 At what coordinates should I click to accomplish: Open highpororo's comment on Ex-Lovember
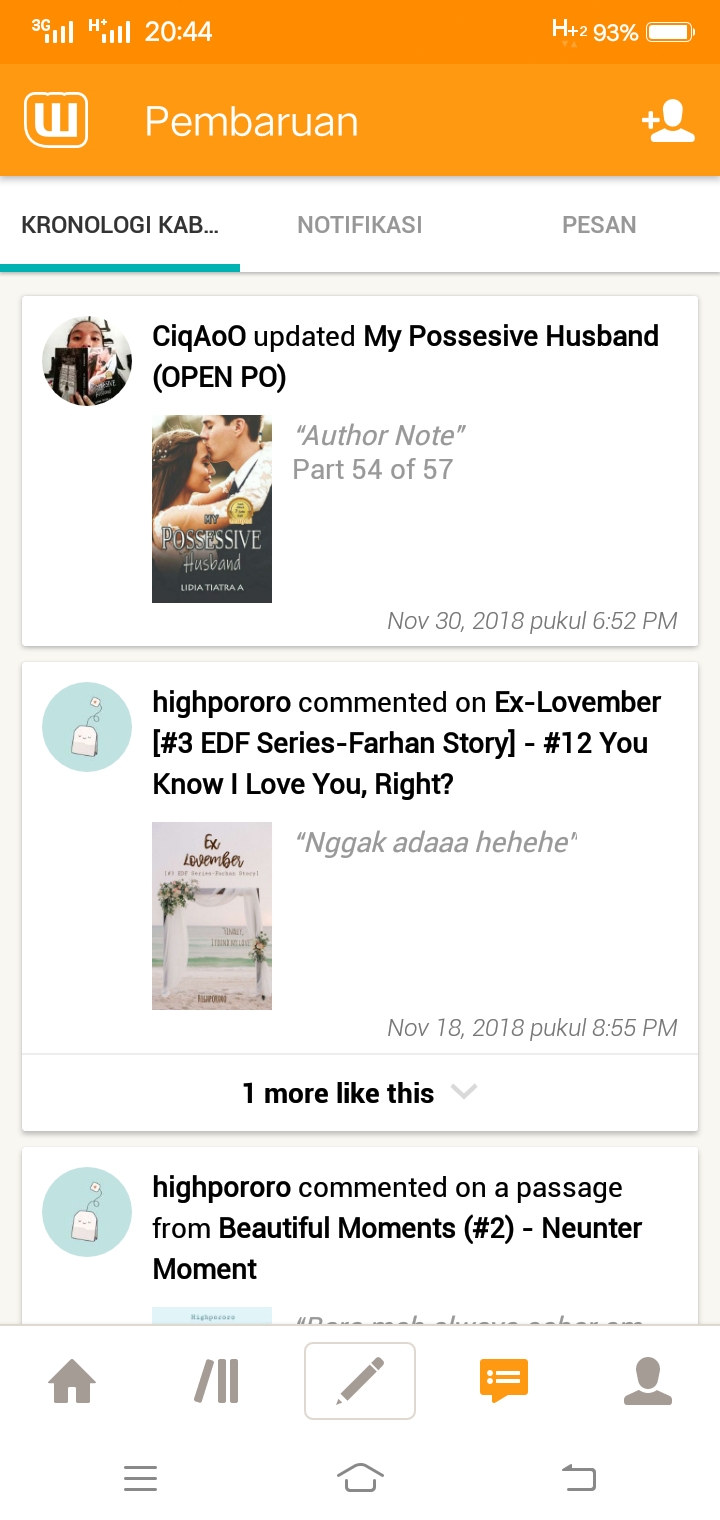(400, 743)
